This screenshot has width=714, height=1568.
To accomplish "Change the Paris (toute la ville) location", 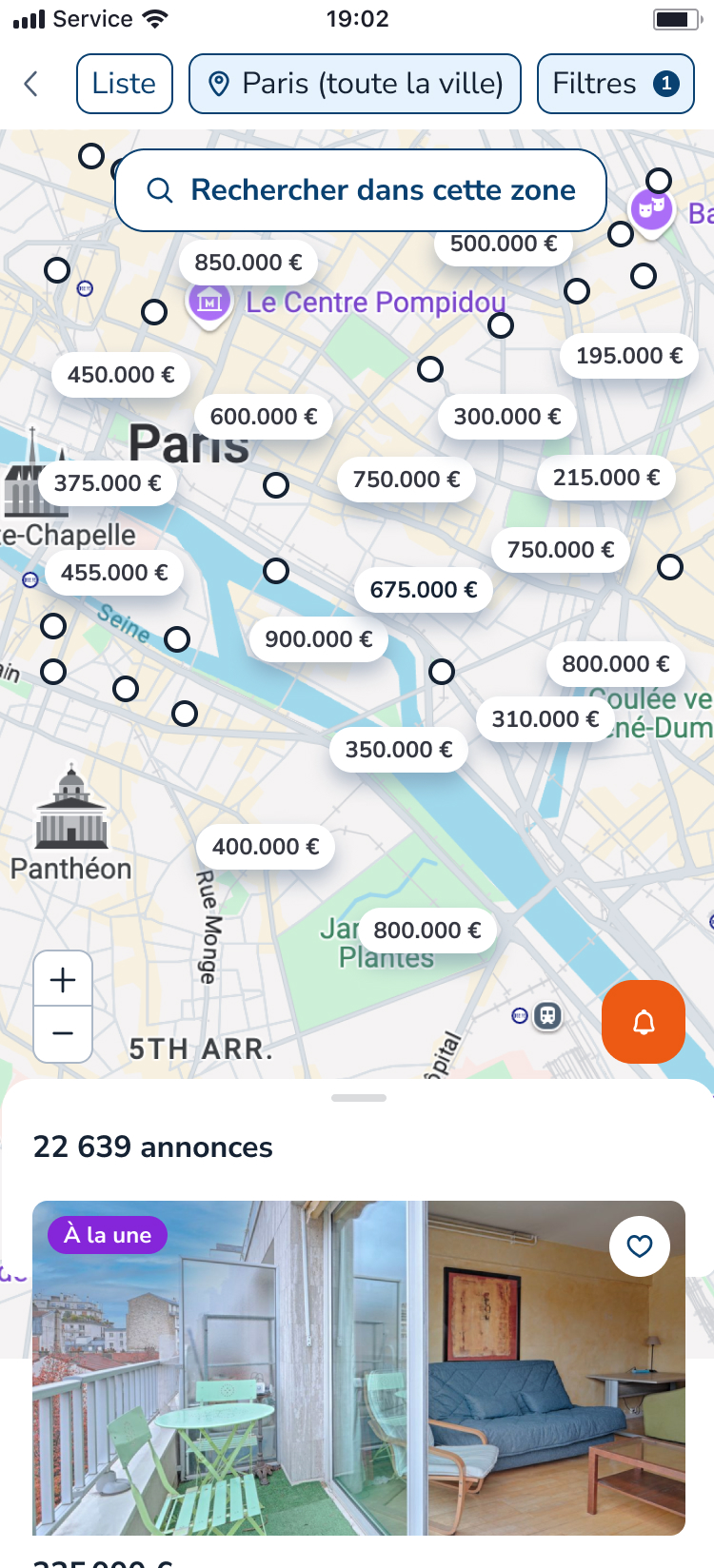I will point(355,84).
